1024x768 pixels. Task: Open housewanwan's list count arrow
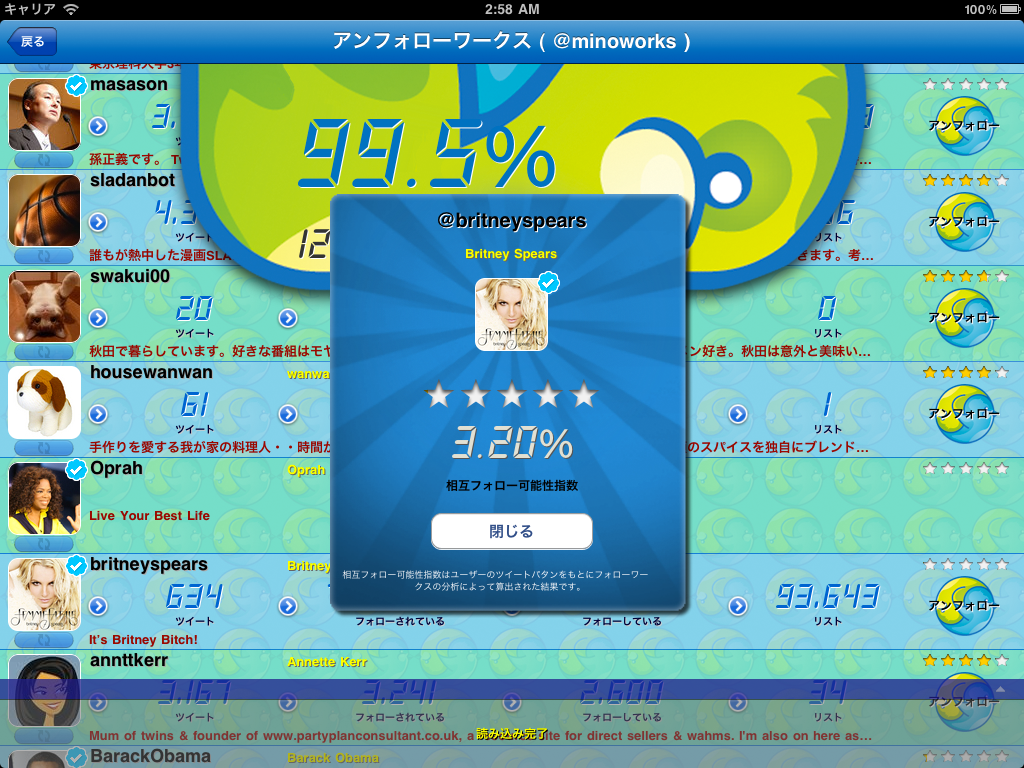click(738, 414)
